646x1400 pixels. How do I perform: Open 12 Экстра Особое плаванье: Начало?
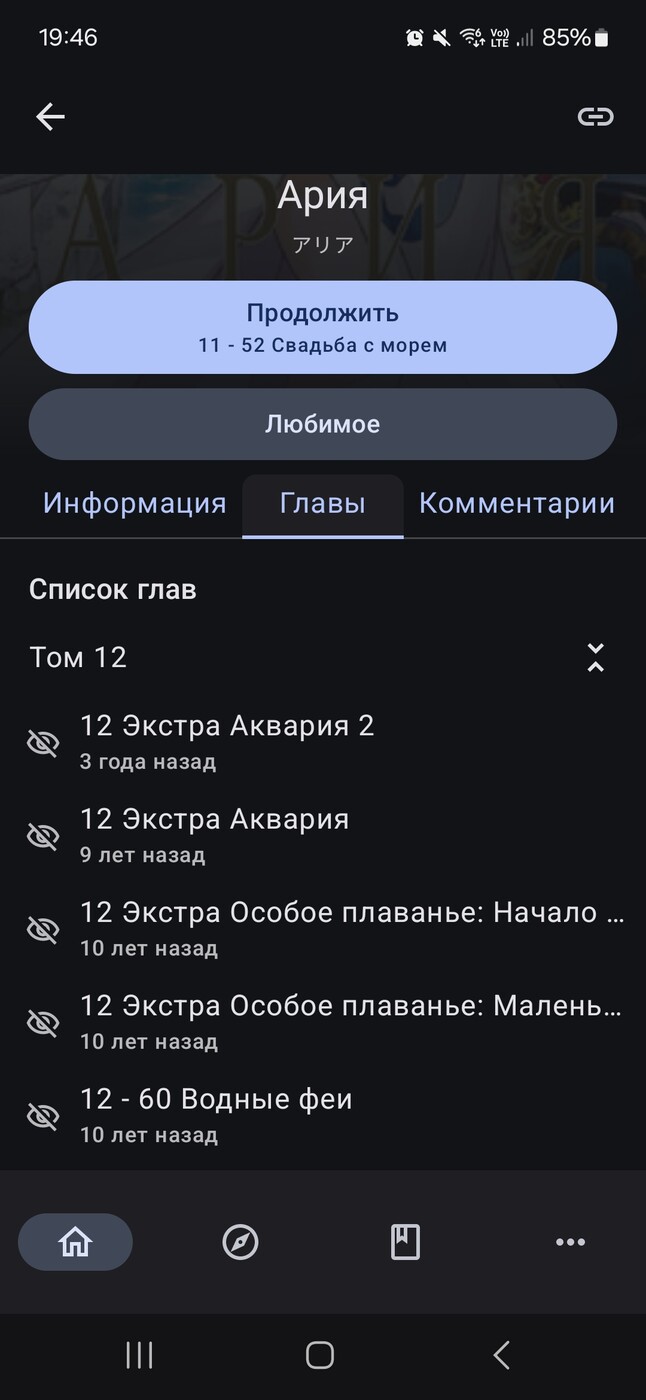350,928
